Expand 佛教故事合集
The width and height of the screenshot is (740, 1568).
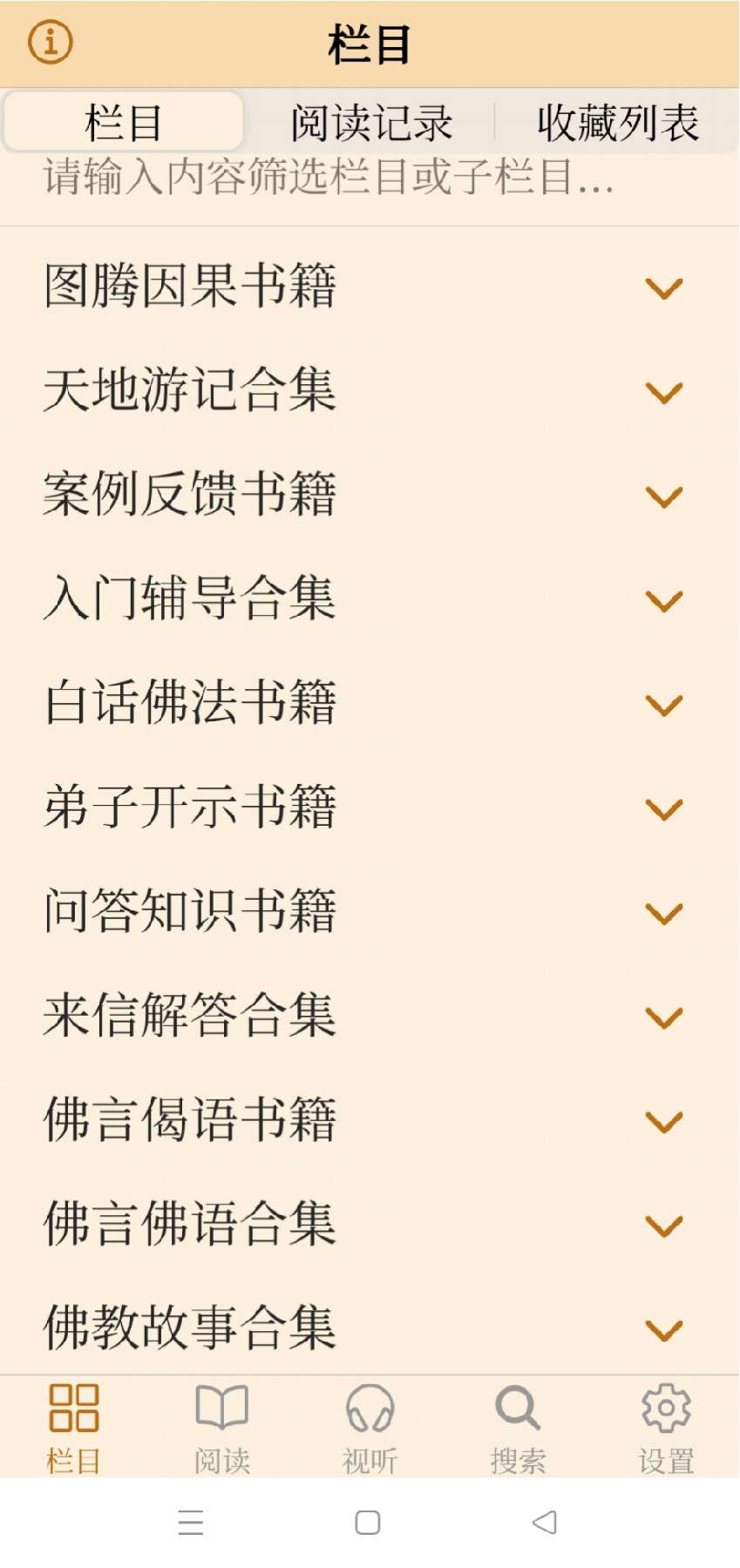370,1328
